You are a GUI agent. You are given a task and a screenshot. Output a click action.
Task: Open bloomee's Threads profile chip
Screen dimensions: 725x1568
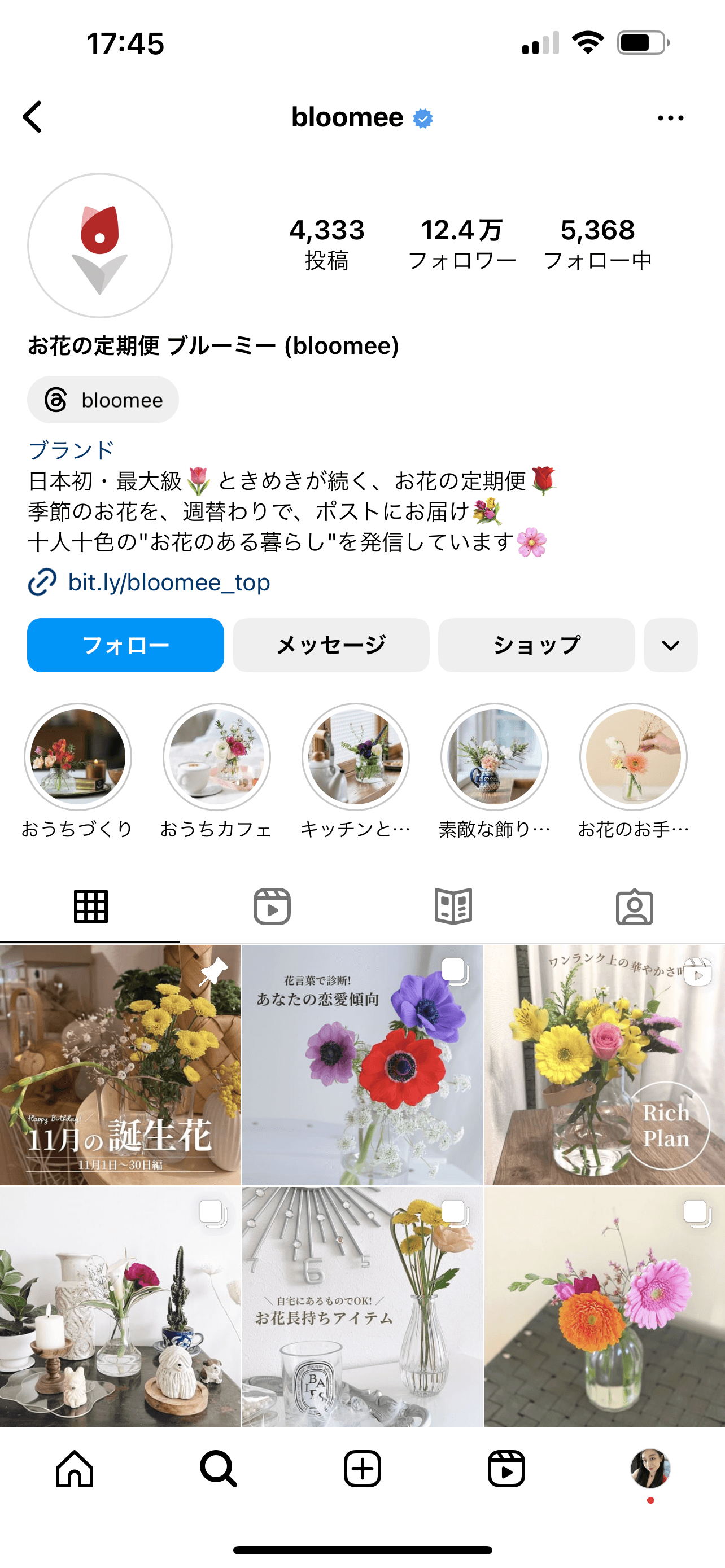click(103, 400)
